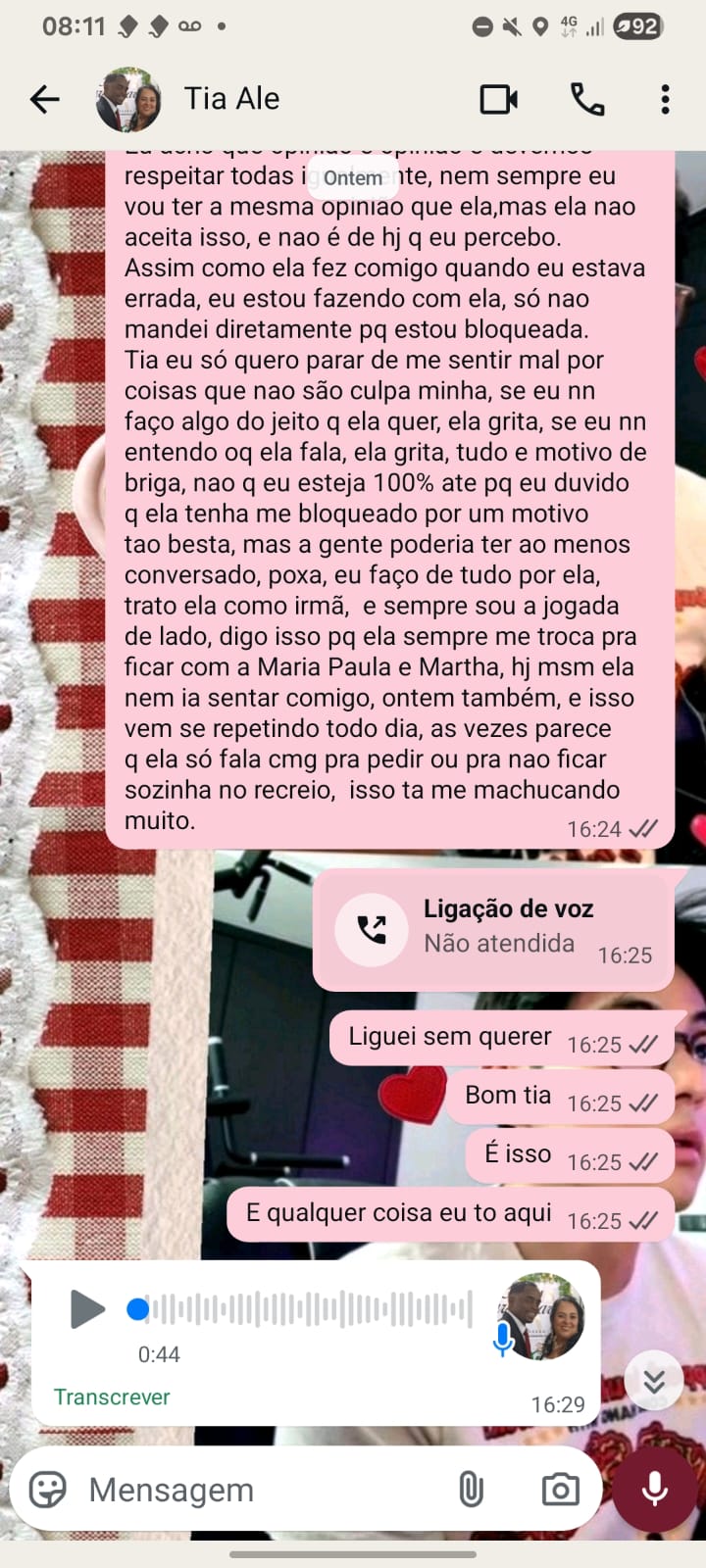The width and height of the screenshot is (706, 1568).
Task: Open the emoji and sticker picker
Action: [x=47, y=1490]
